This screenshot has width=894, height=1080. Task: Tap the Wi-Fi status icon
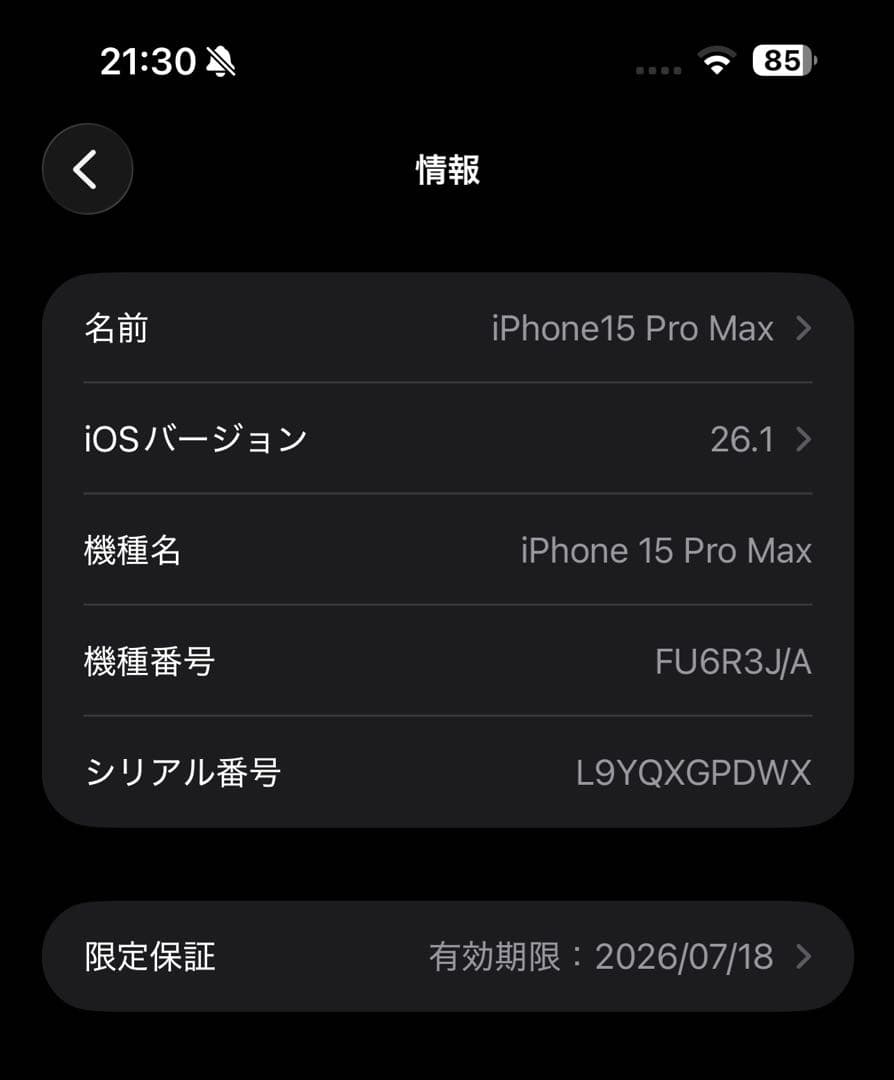coord(718,62)
